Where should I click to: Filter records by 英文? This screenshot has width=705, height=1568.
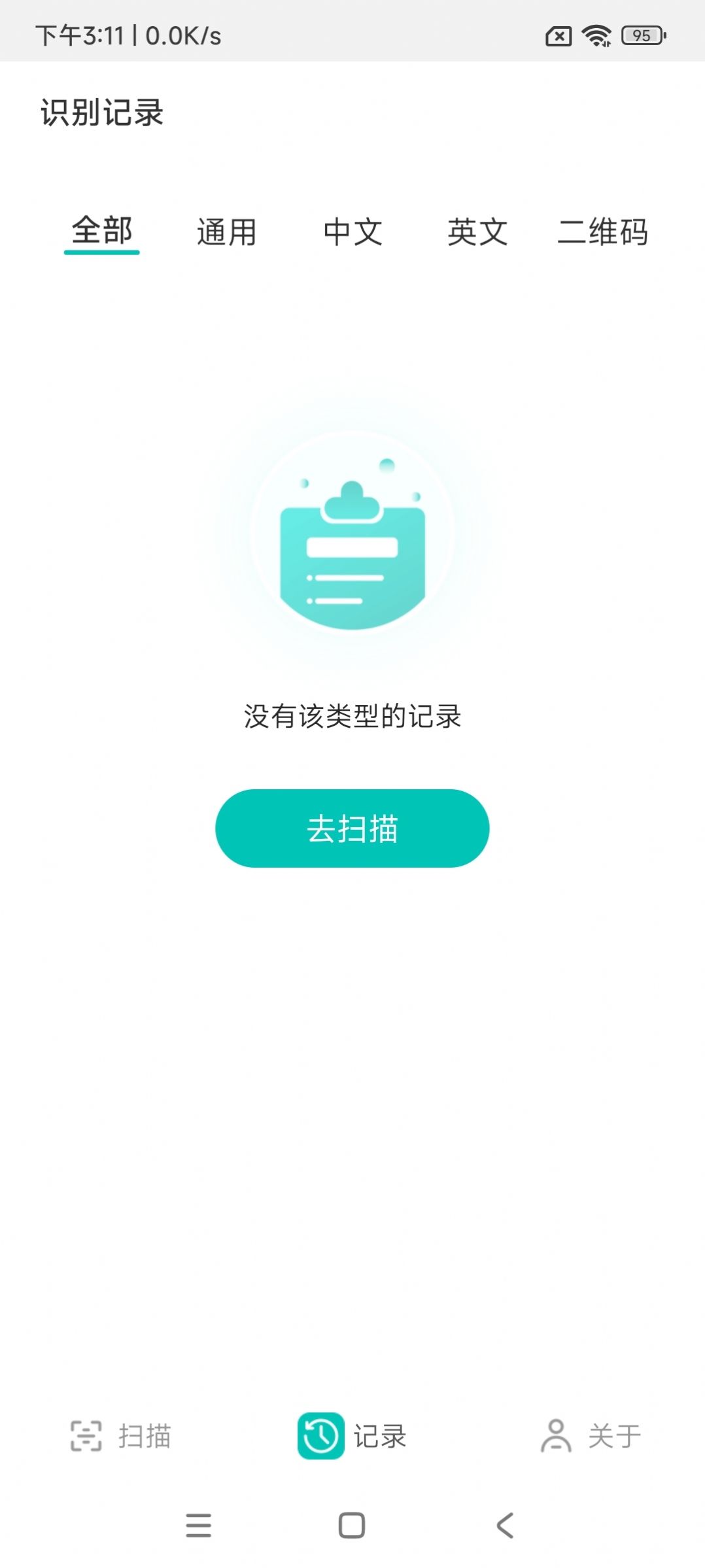pyautogui.click(x=477, y=232)
